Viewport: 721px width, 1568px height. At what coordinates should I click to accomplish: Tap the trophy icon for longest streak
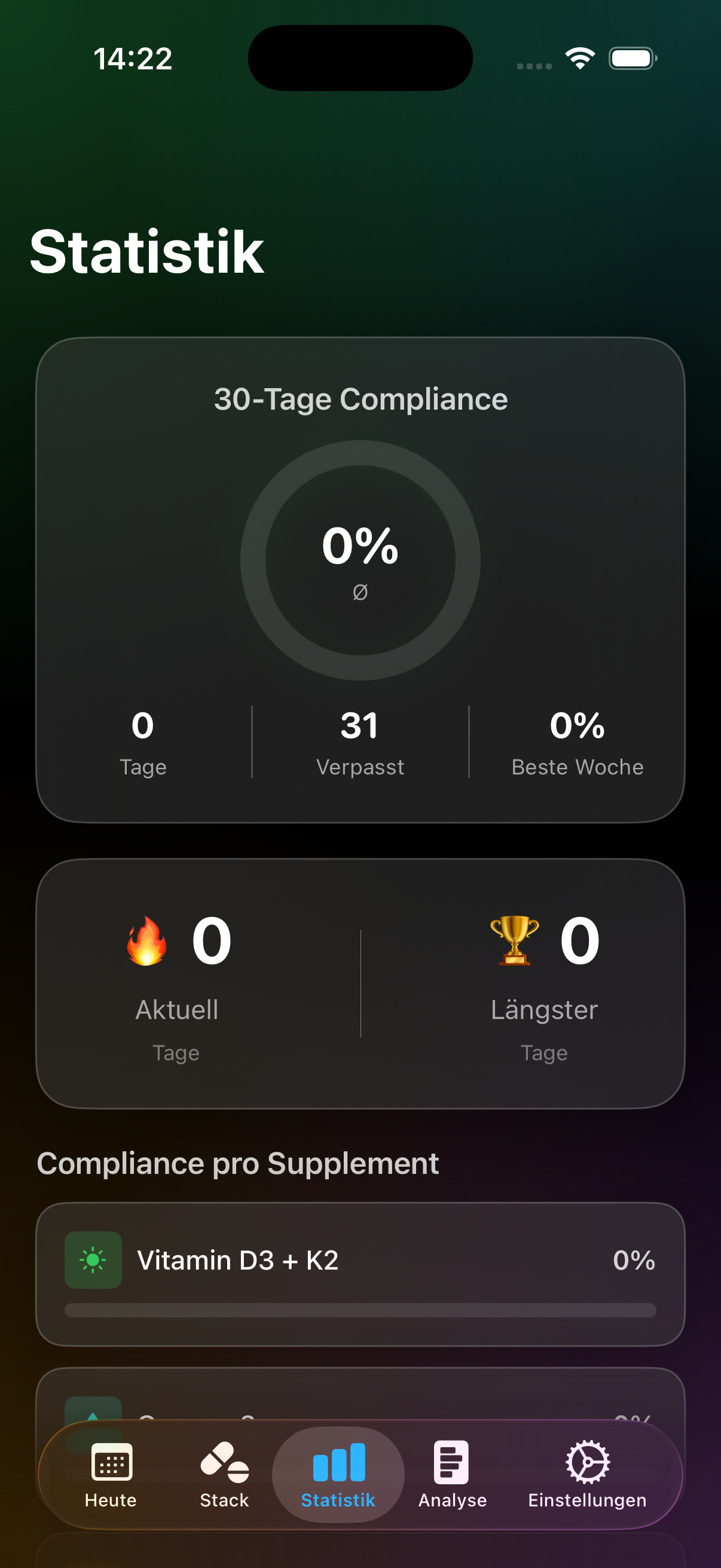513,939
